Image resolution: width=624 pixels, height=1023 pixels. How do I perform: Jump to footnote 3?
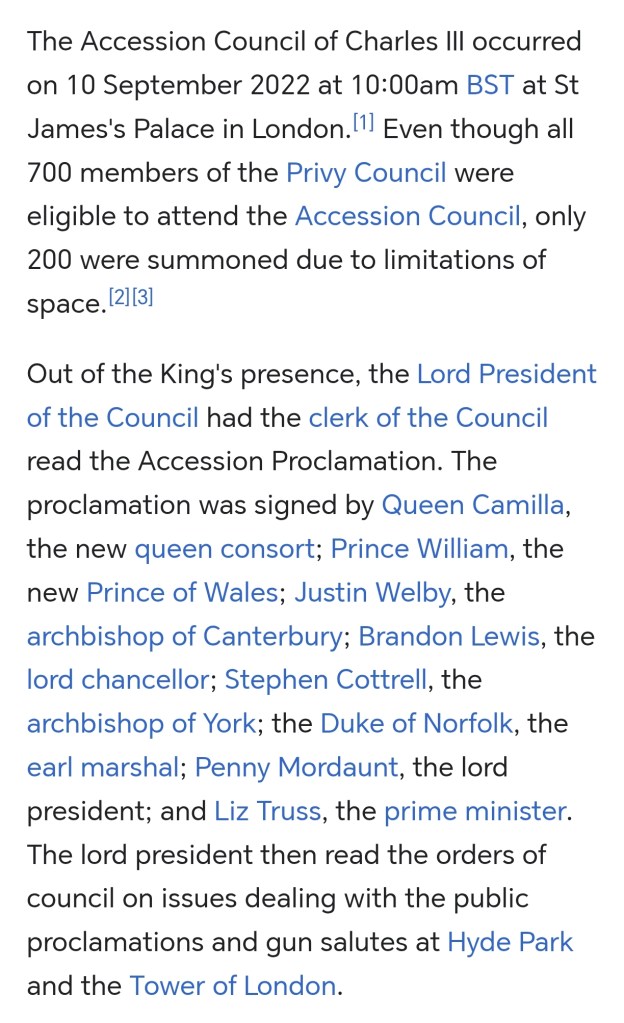pos(143,298)
